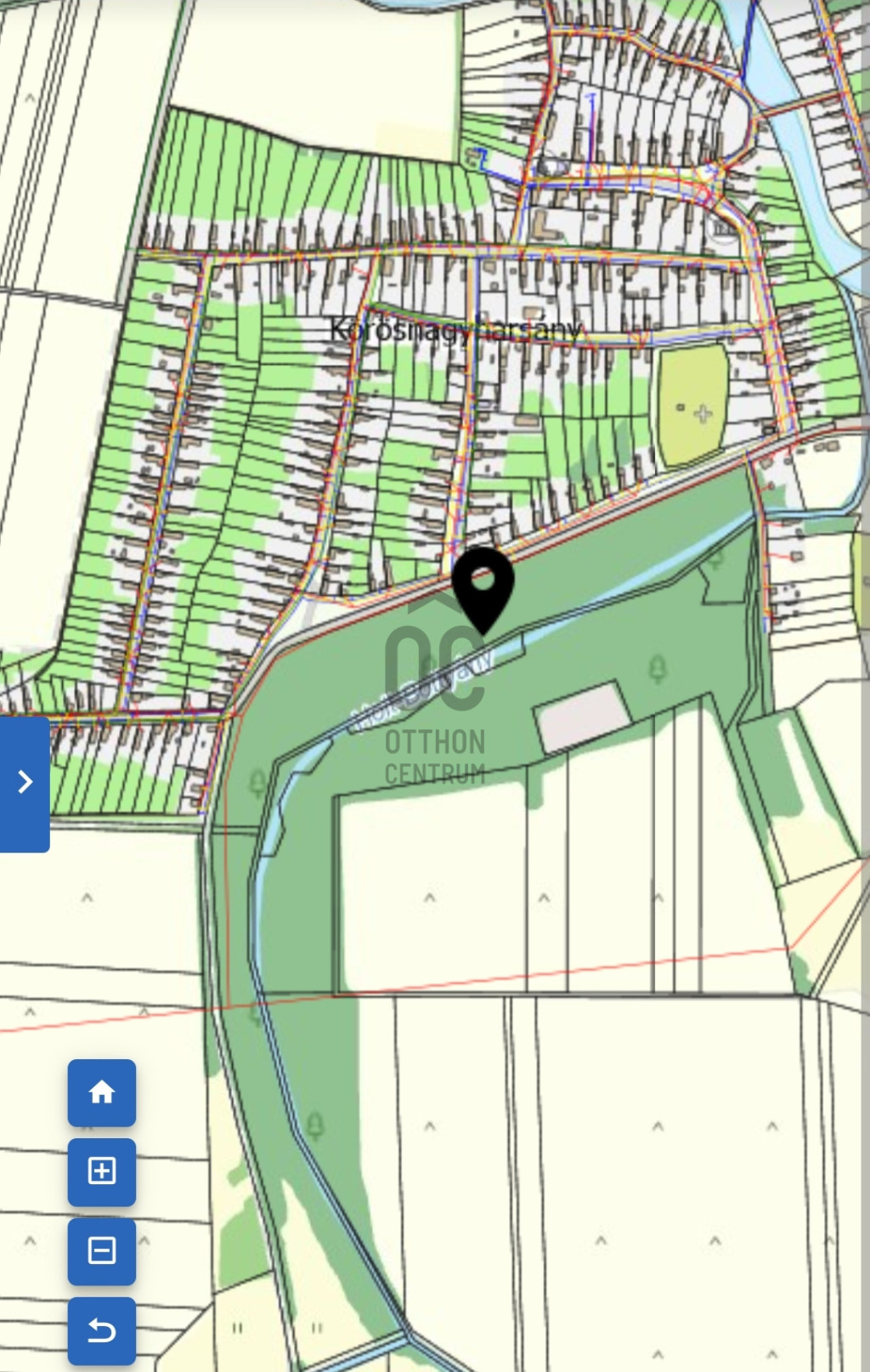This screenshot has width=870, height=1372.
Task: Reset map to home view
Action: [101, 1092]
